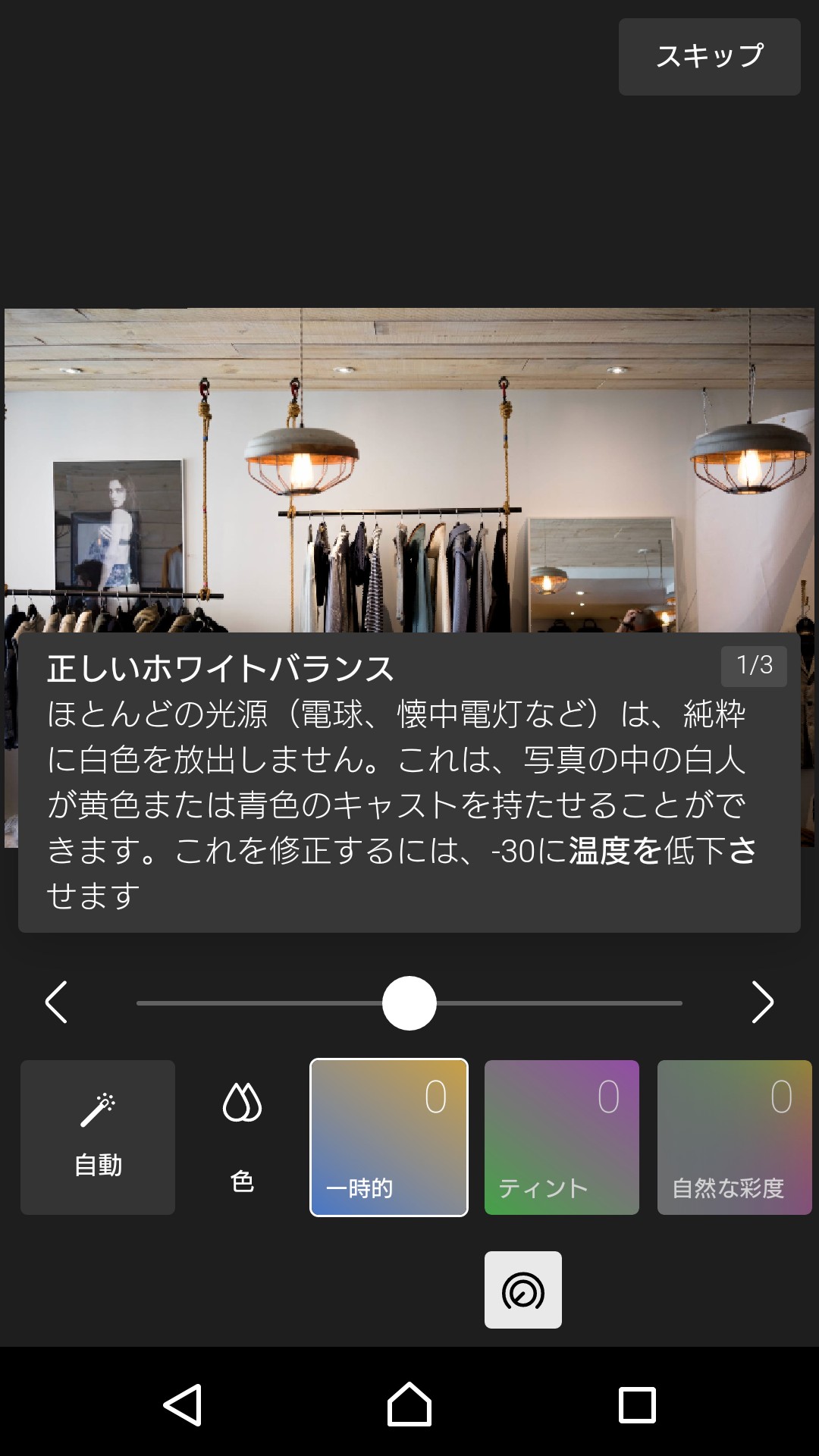Select the 一時的 temperature adjustment tile
The width and height of the screenshot is (819, 1456).
389,1137
